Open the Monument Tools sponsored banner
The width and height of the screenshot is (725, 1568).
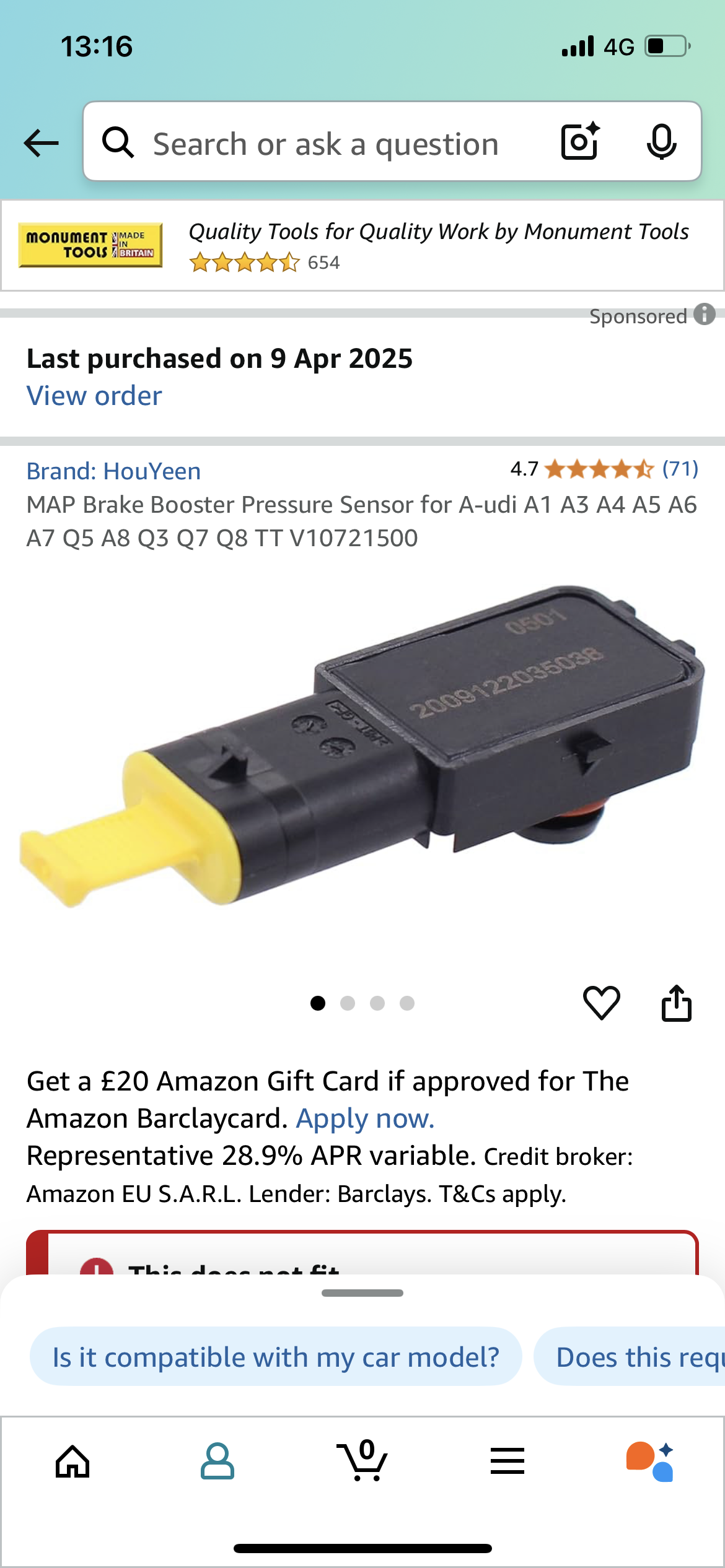tap(362, 246)
